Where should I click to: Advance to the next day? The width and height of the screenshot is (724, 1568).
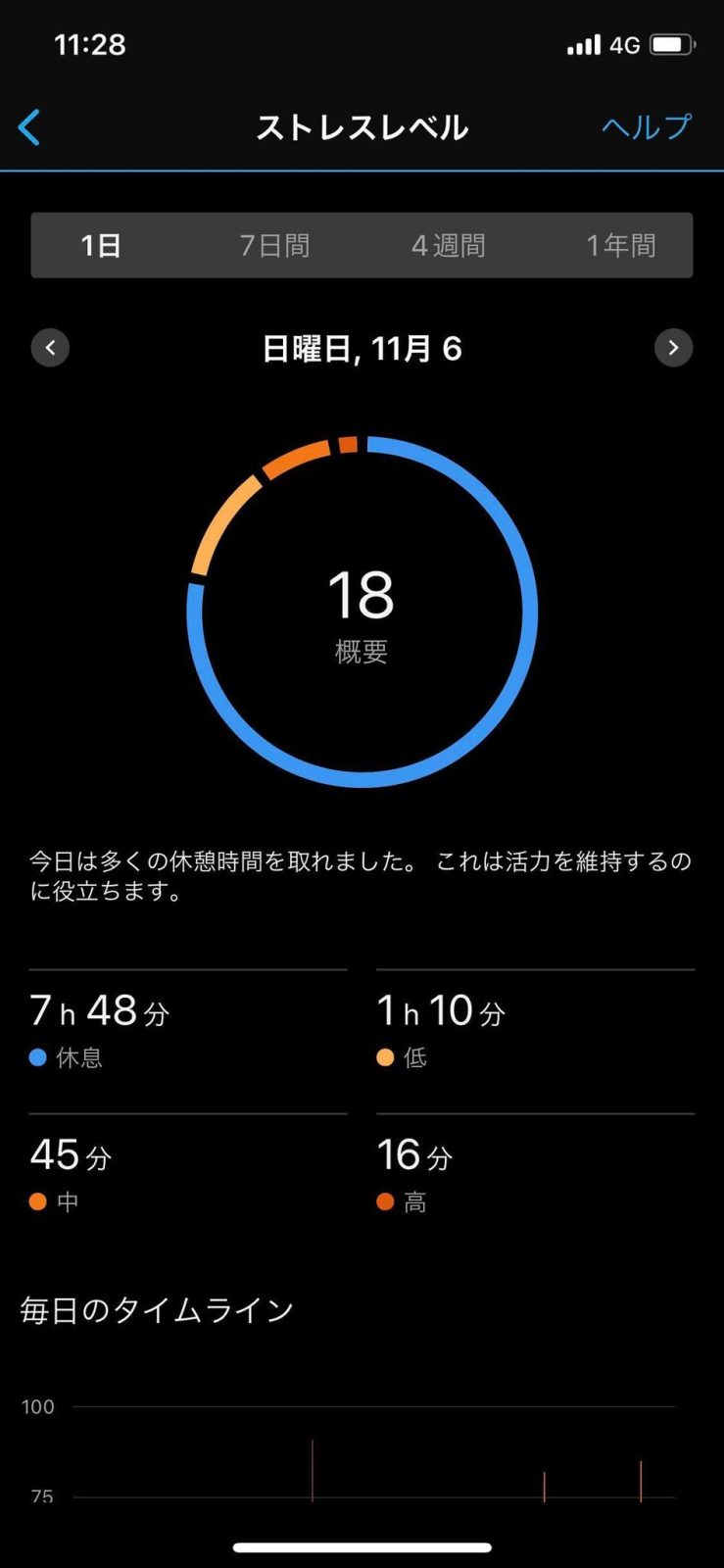(673, 348)
